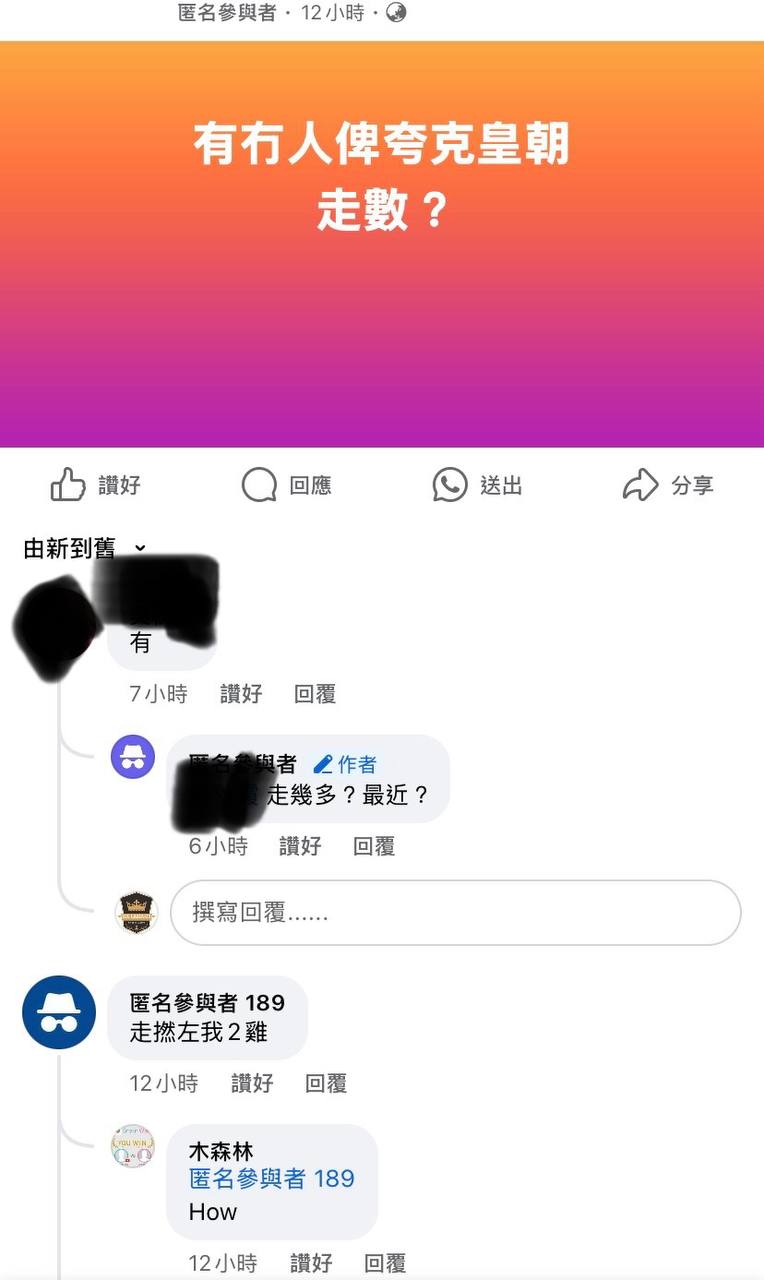Open the 由新到舊 sort dropdown

(85, 548)
